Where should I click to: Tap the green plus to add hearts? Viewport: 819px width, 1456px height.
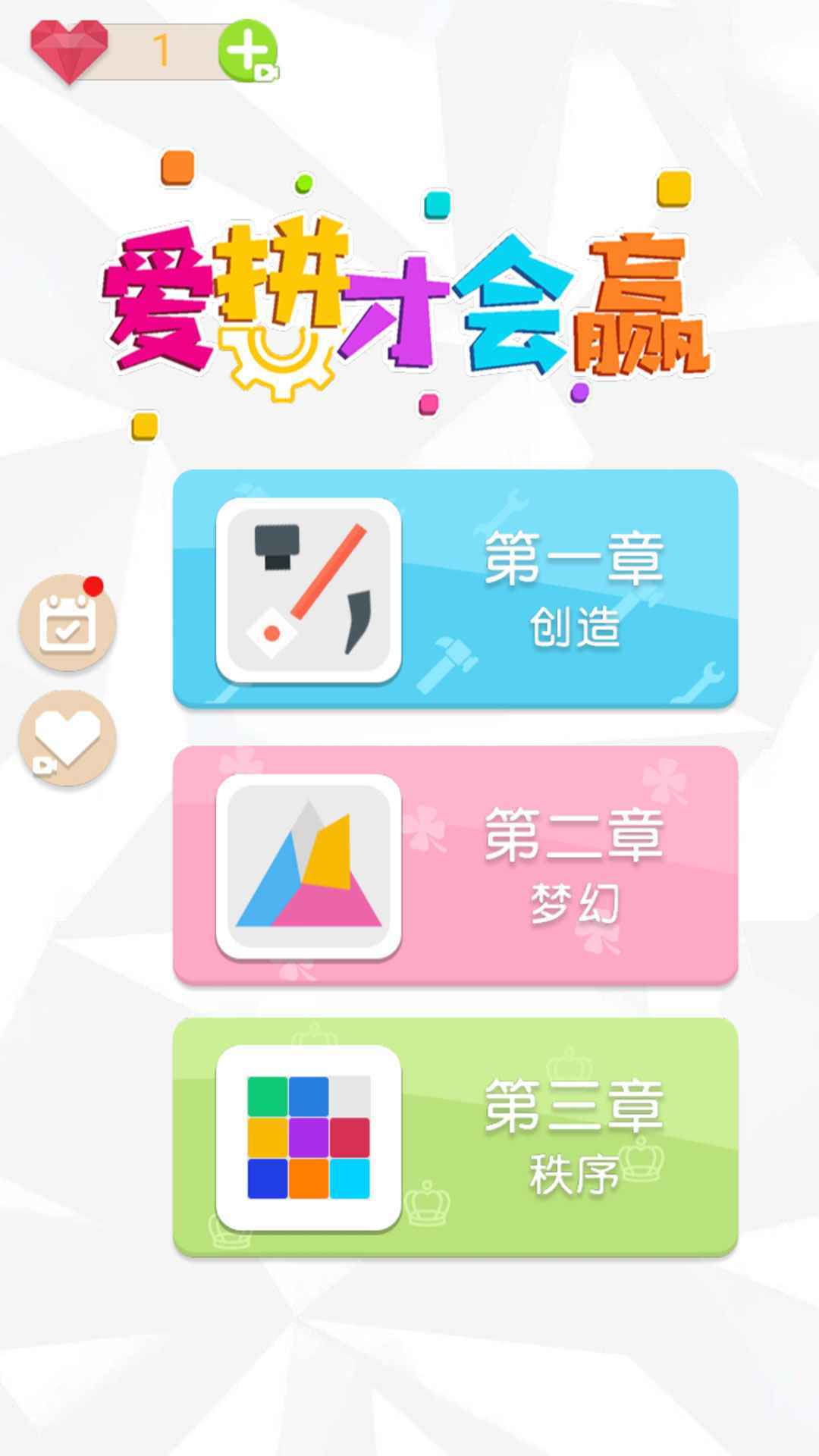[247, 51]
